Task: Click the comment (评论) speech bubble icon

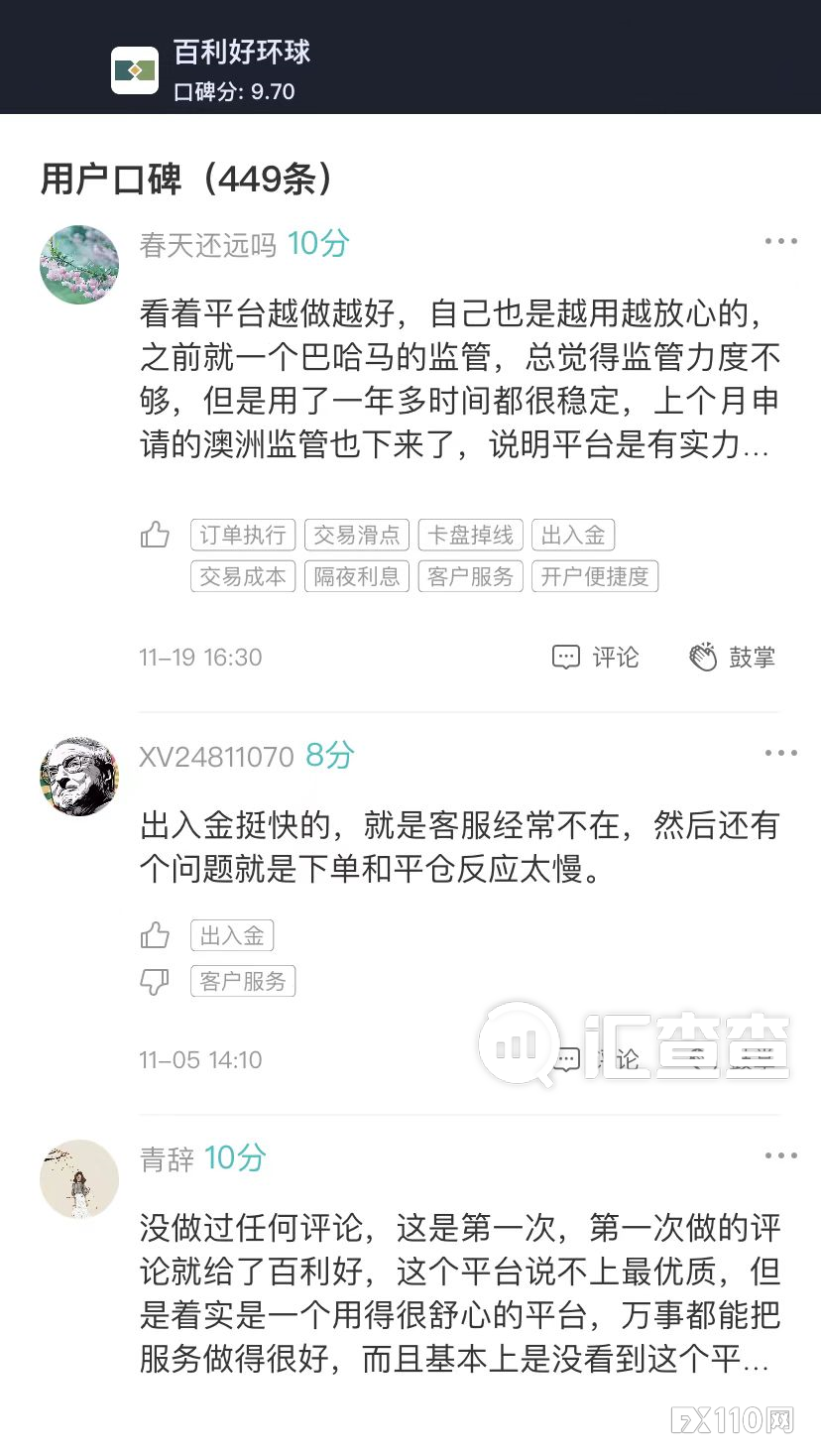Action: [x=565, y=656]
